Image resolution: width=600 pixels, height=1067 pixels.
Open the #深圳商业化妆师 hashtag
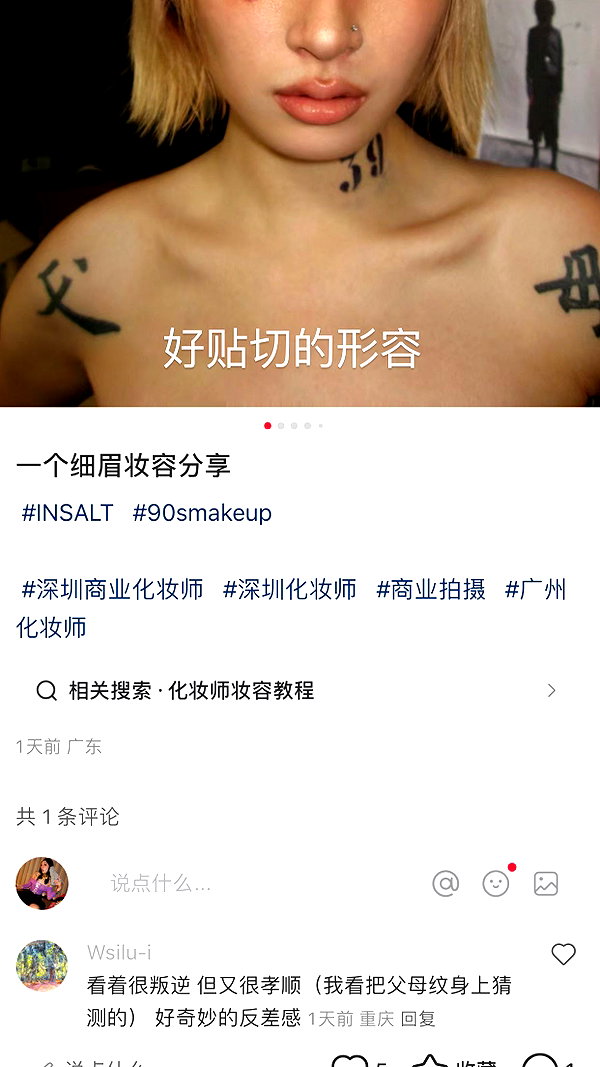(x=112, y=589)
